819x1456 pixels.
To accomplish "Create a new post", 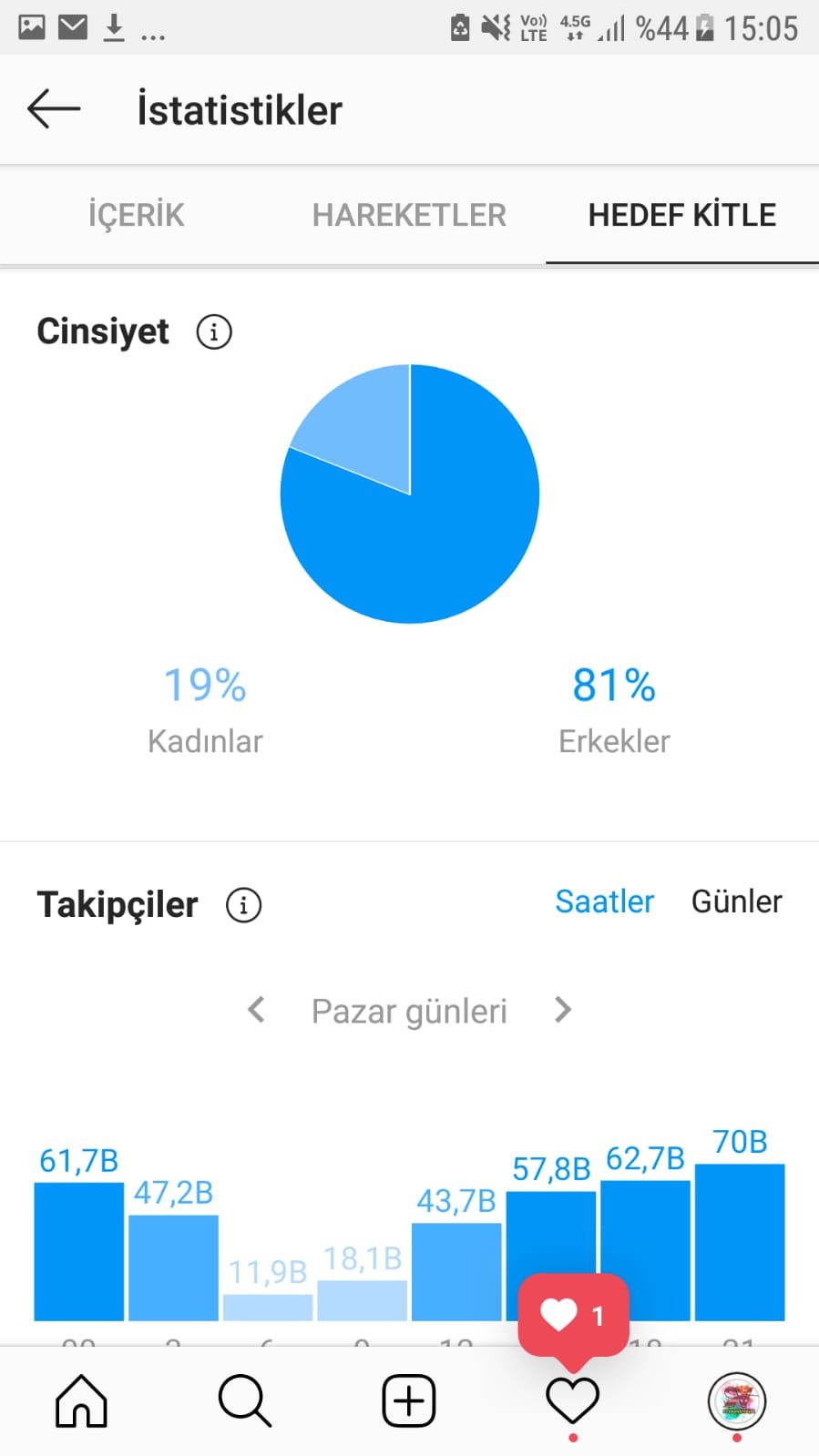I will pyautogui.click(x=409, y=1400).
